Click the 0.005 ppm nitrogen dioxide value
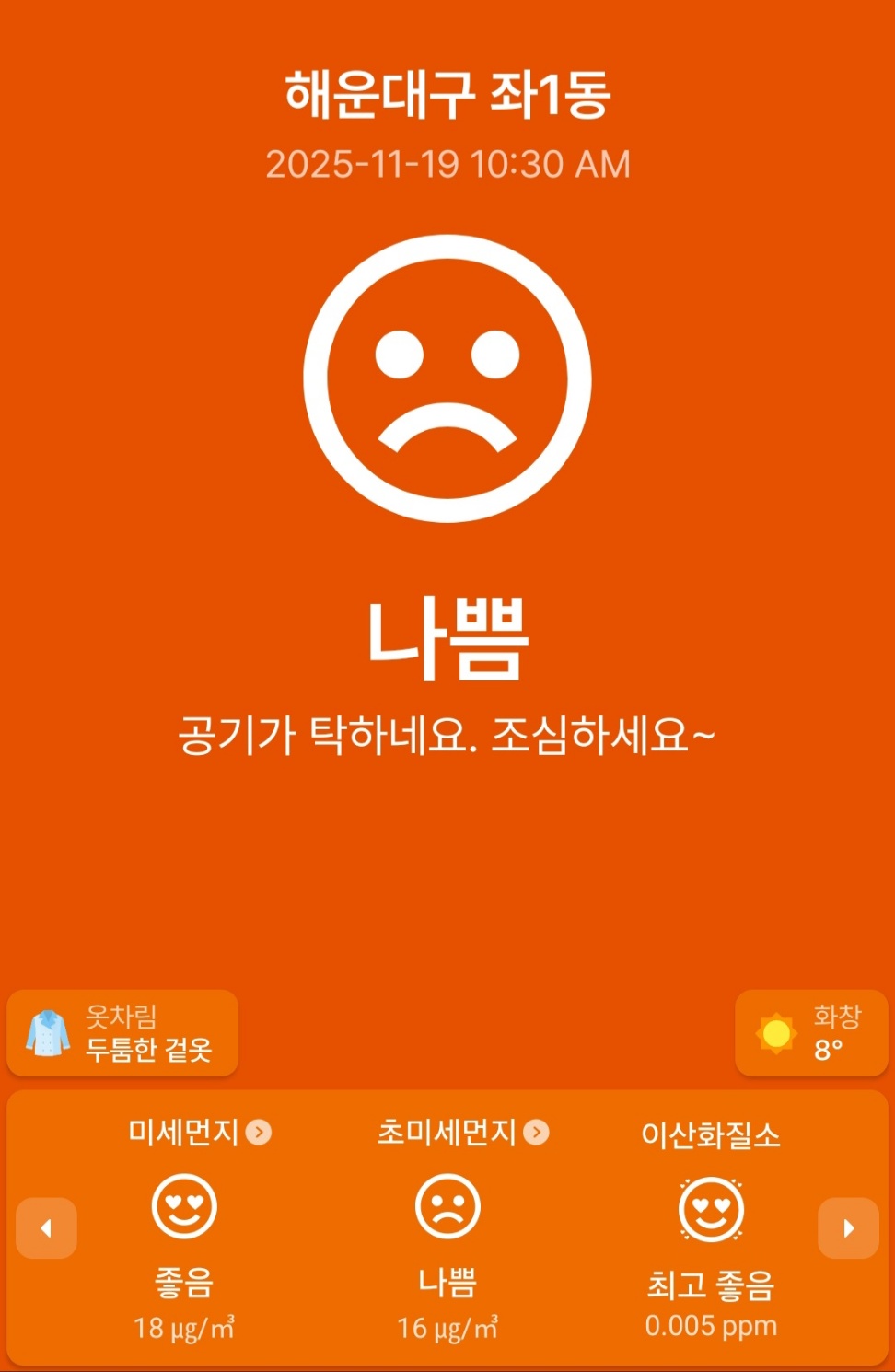The height and width of the screenshot is (1372, 895). (711, 1326)
